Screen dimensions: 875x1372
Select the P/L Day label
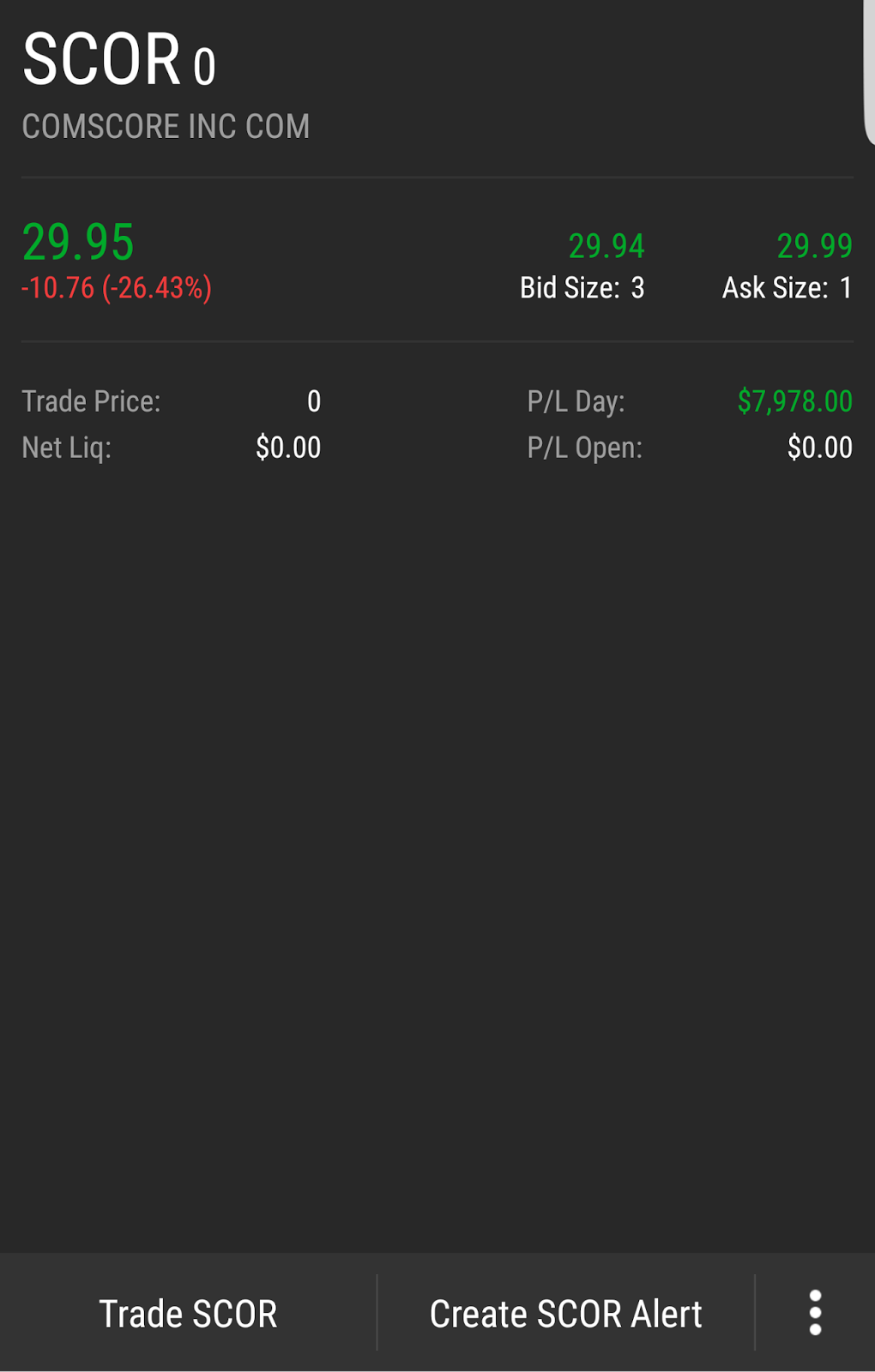point(577,400)
